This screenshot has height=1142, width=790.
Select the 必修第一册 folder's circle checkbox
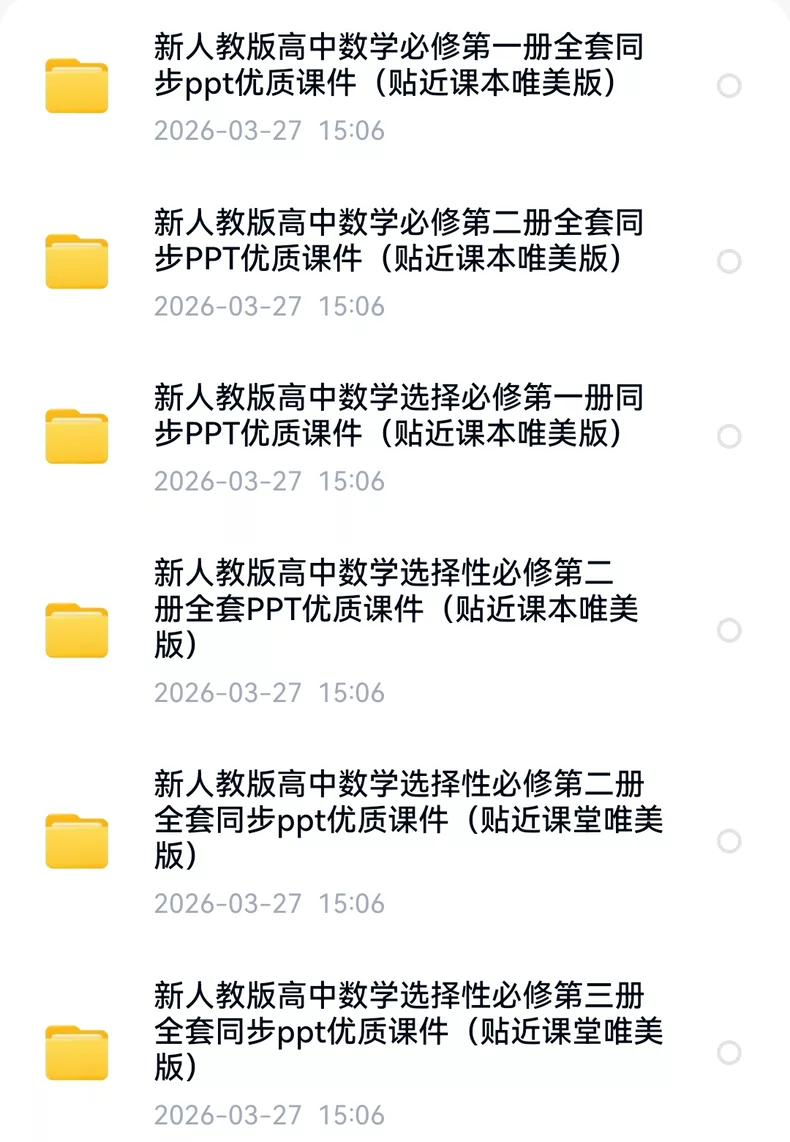[x=730, y=86]
